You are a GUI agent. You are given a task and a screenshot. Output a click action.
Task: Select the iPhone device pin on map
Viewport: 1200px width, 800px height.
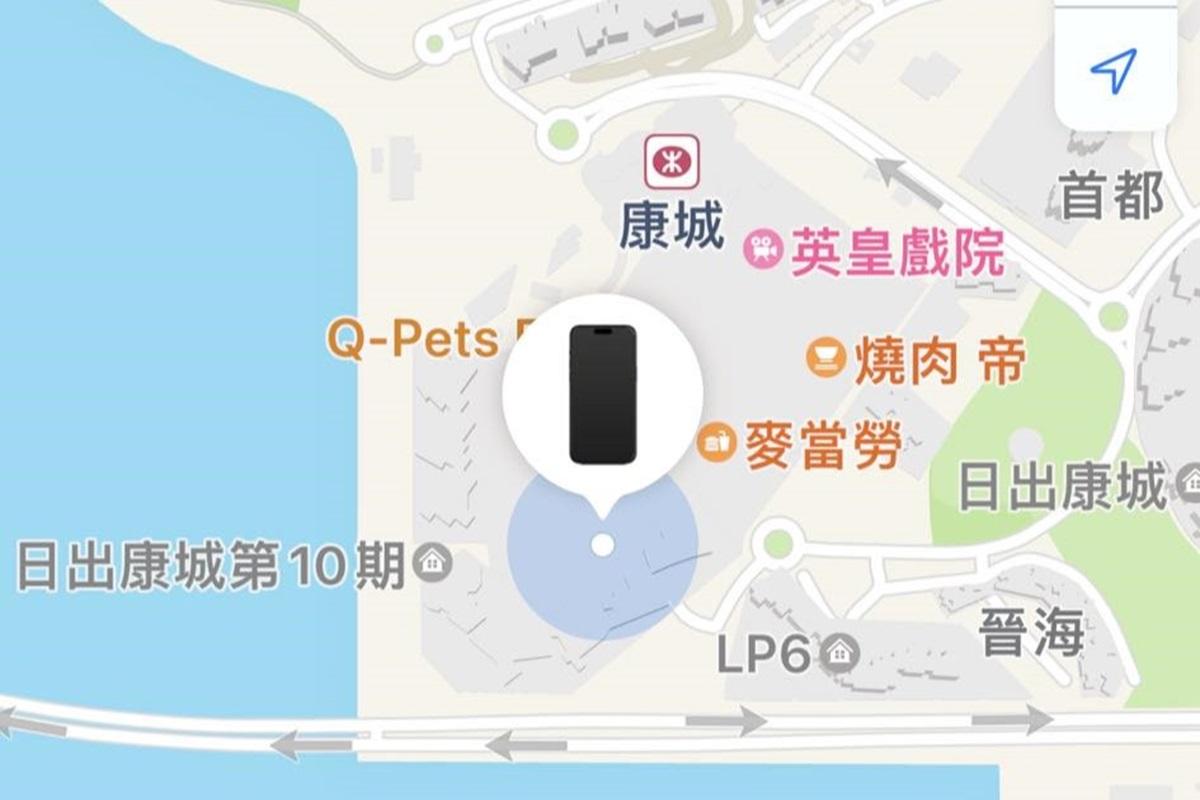602,394
